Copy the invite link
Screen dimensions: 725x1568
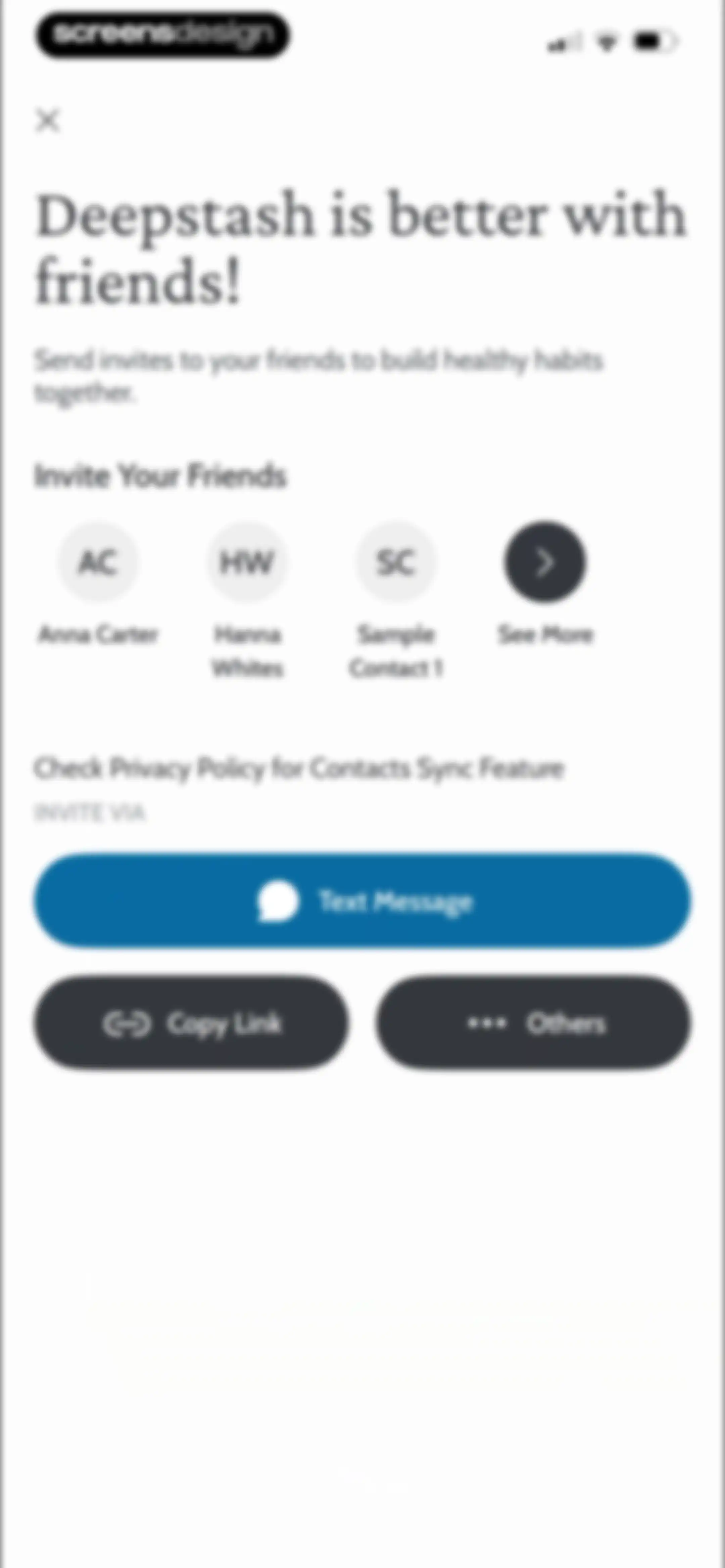point(192,1023)
